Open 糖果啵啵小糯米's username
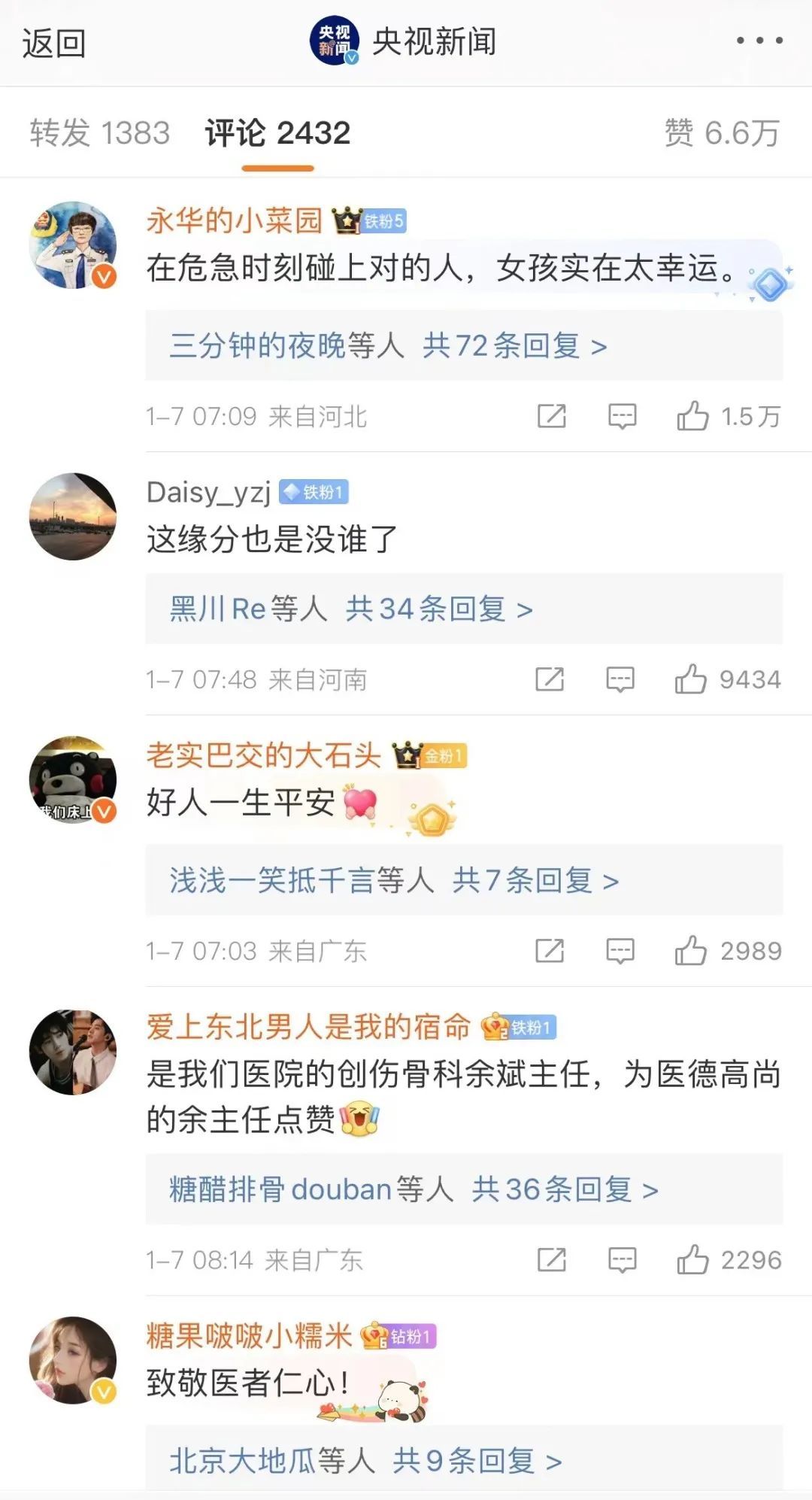This screenshot has height=1500, width=812. 249,1336
